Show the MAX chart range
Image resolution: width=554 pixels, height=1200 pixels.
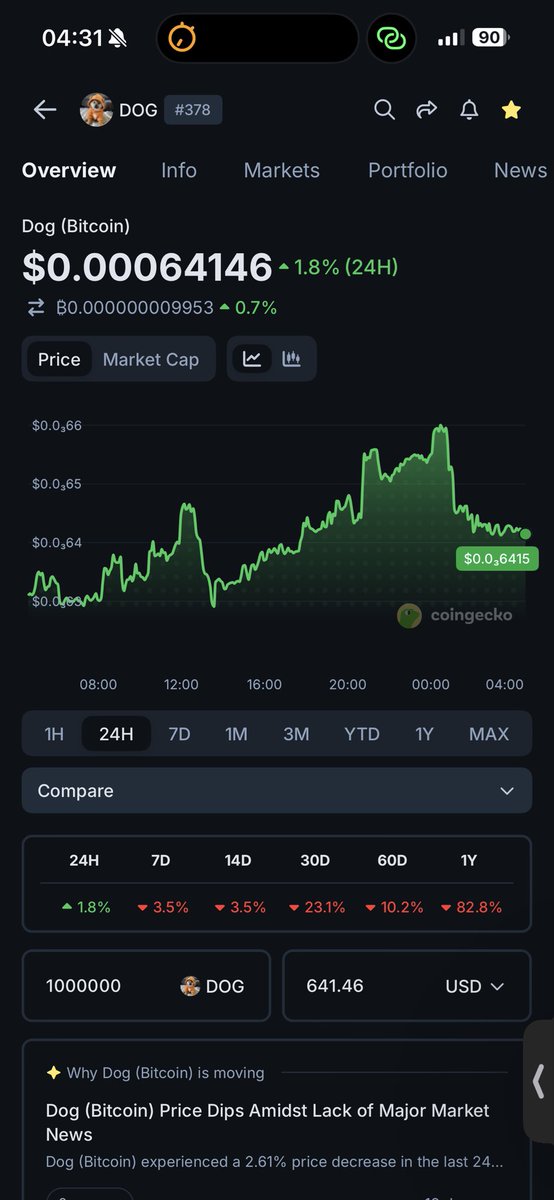click(489, 734)
